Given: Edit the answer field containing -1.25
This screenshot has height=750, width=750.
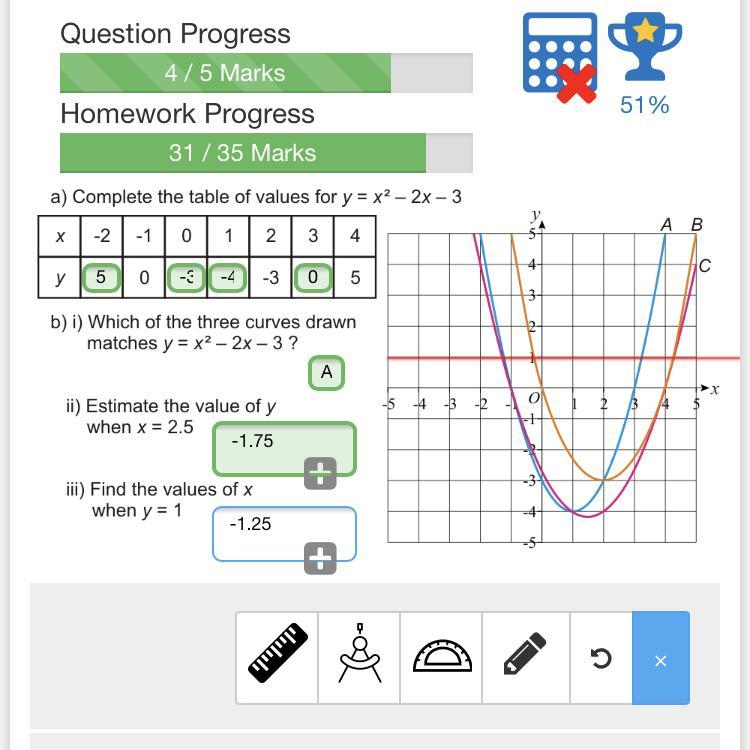Looking at the screenshot, I should point(284,534).
